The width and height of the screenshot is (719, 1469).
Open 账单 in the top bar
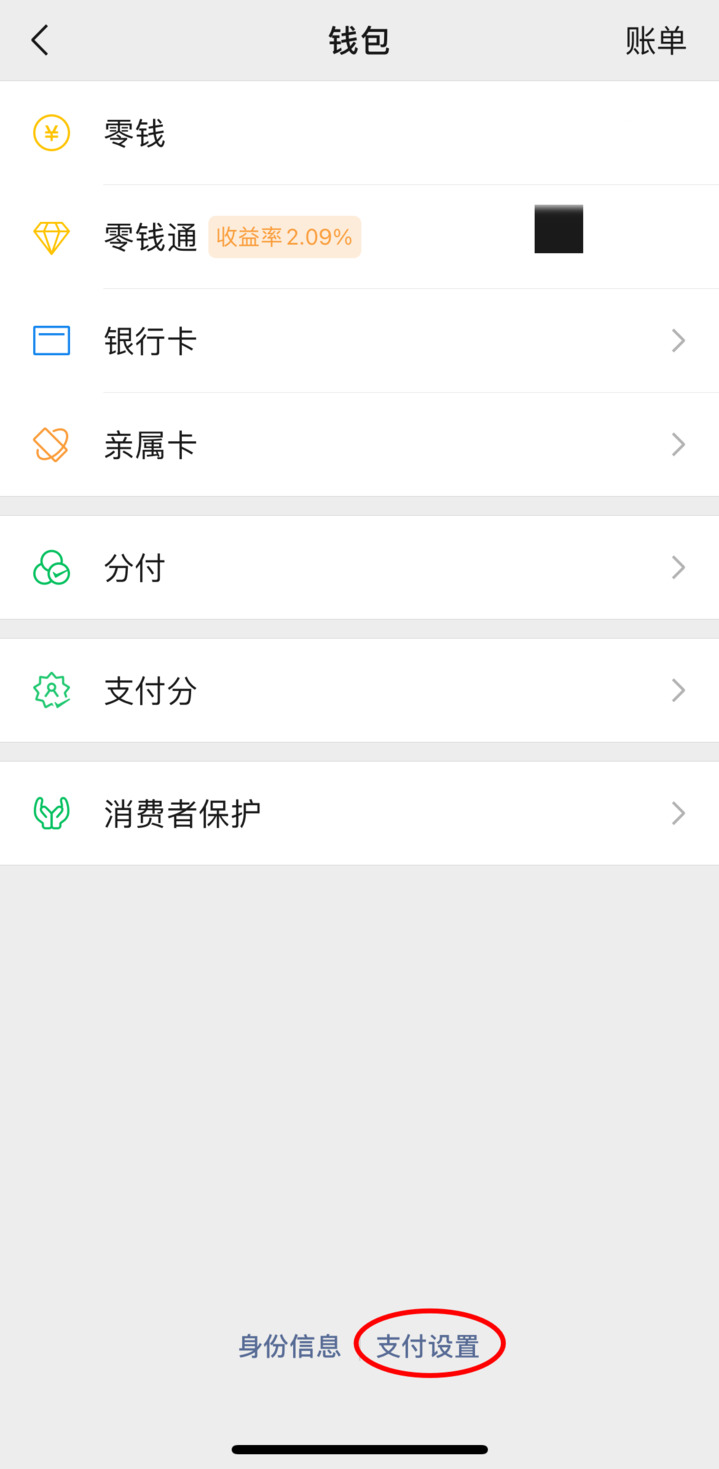click(x=655, y=41)
